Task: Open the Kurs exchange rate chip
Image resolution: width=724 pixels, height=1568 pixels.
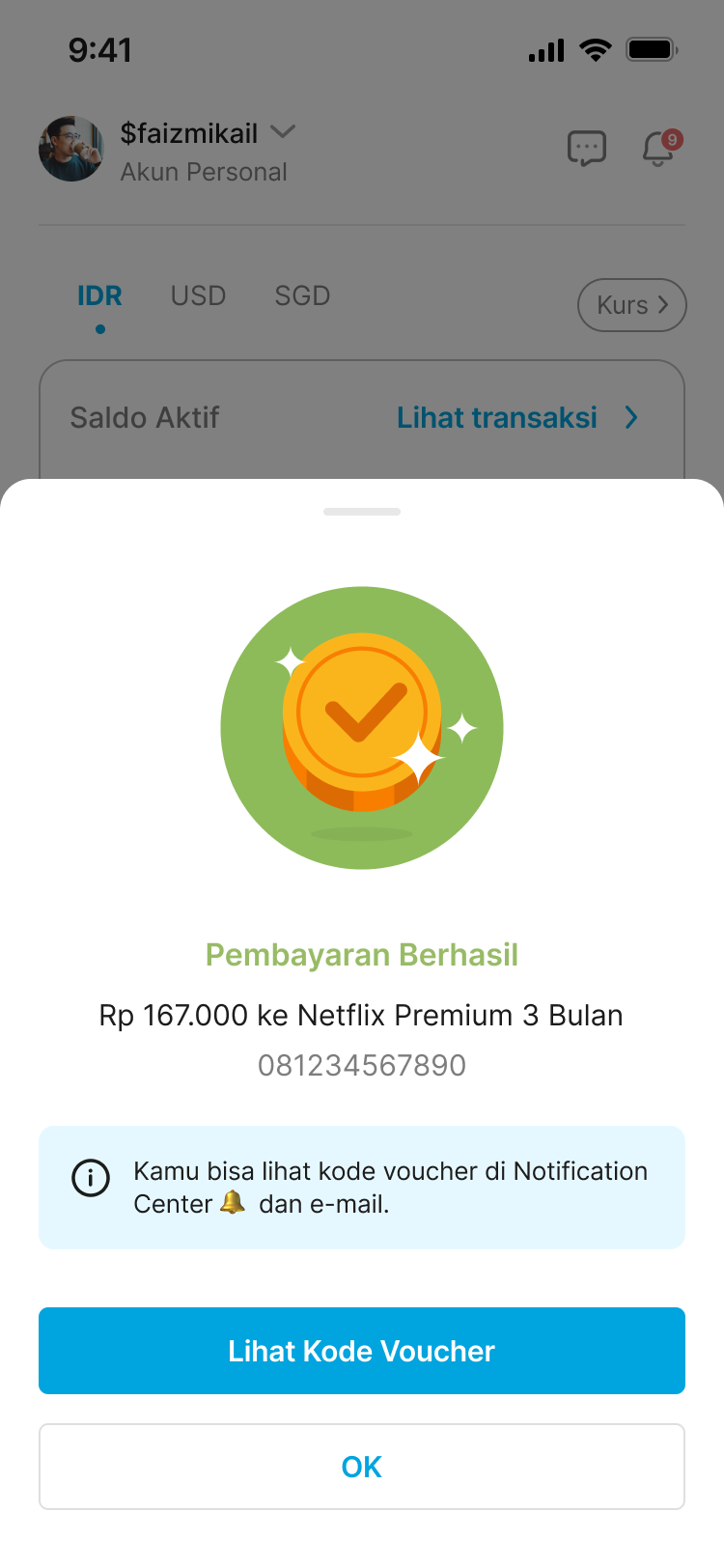Action: 631,305
